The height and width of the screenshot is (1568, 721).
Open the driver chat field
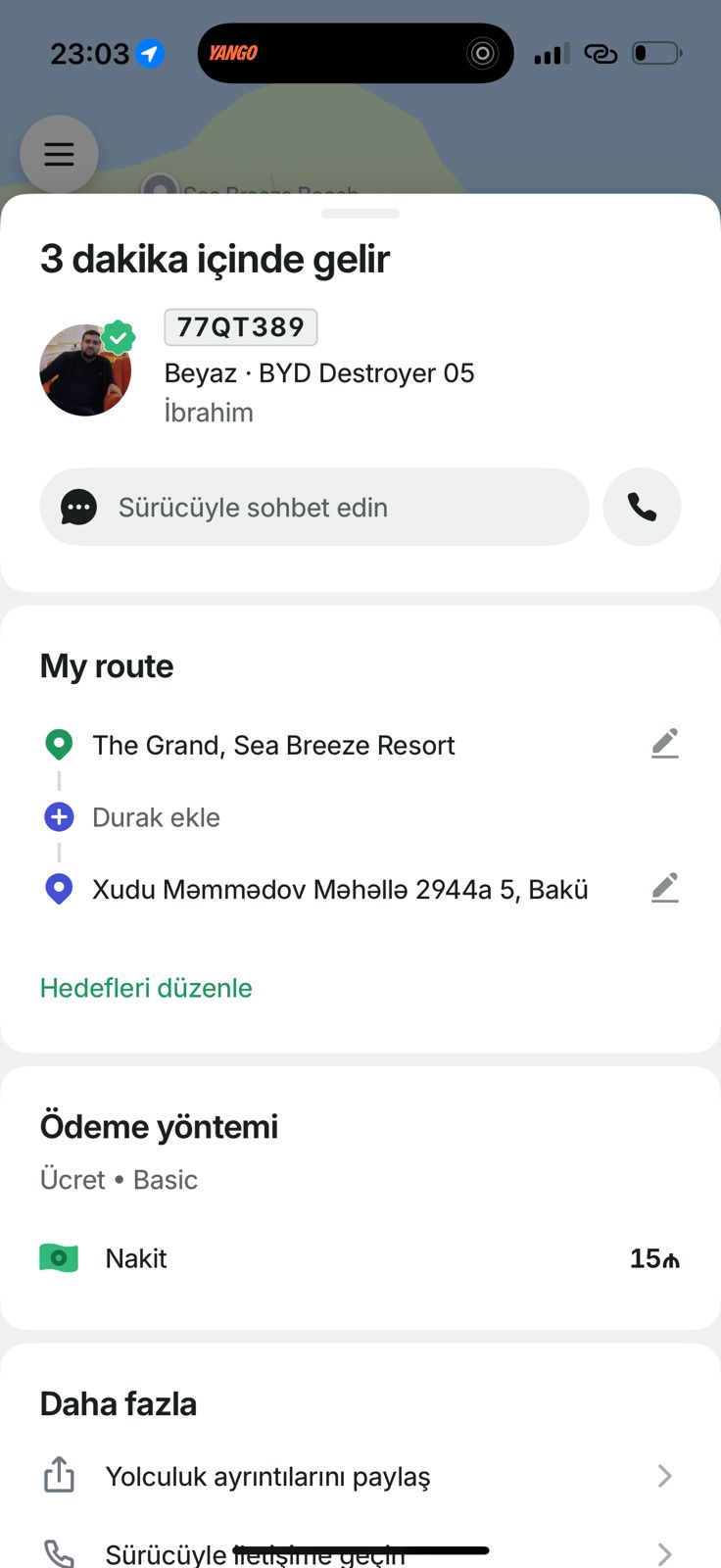314,507
